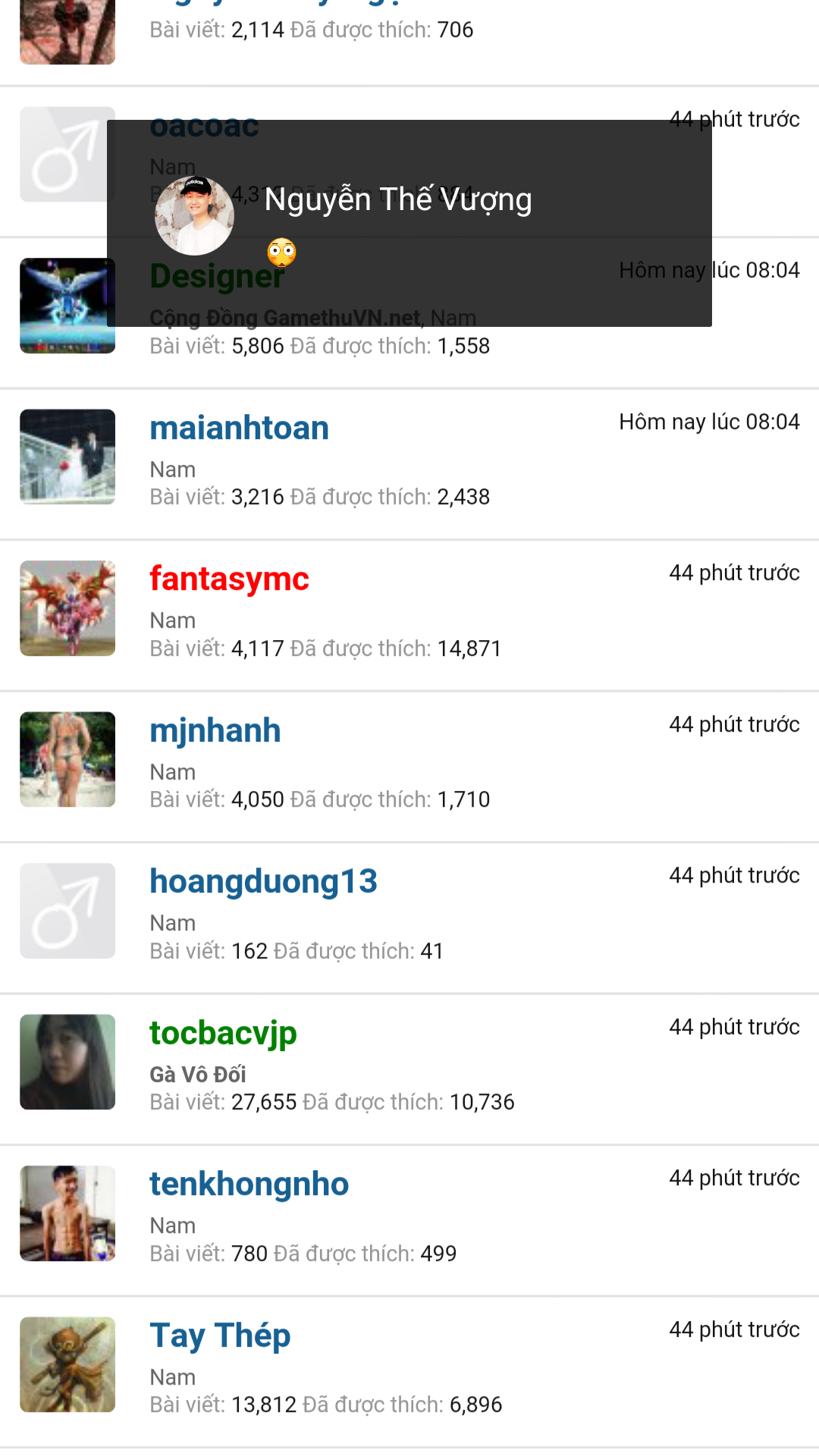This screenshot has width=819, height=1456.
Task: View Tay Thép's member page
Action: pos(220,1336)
